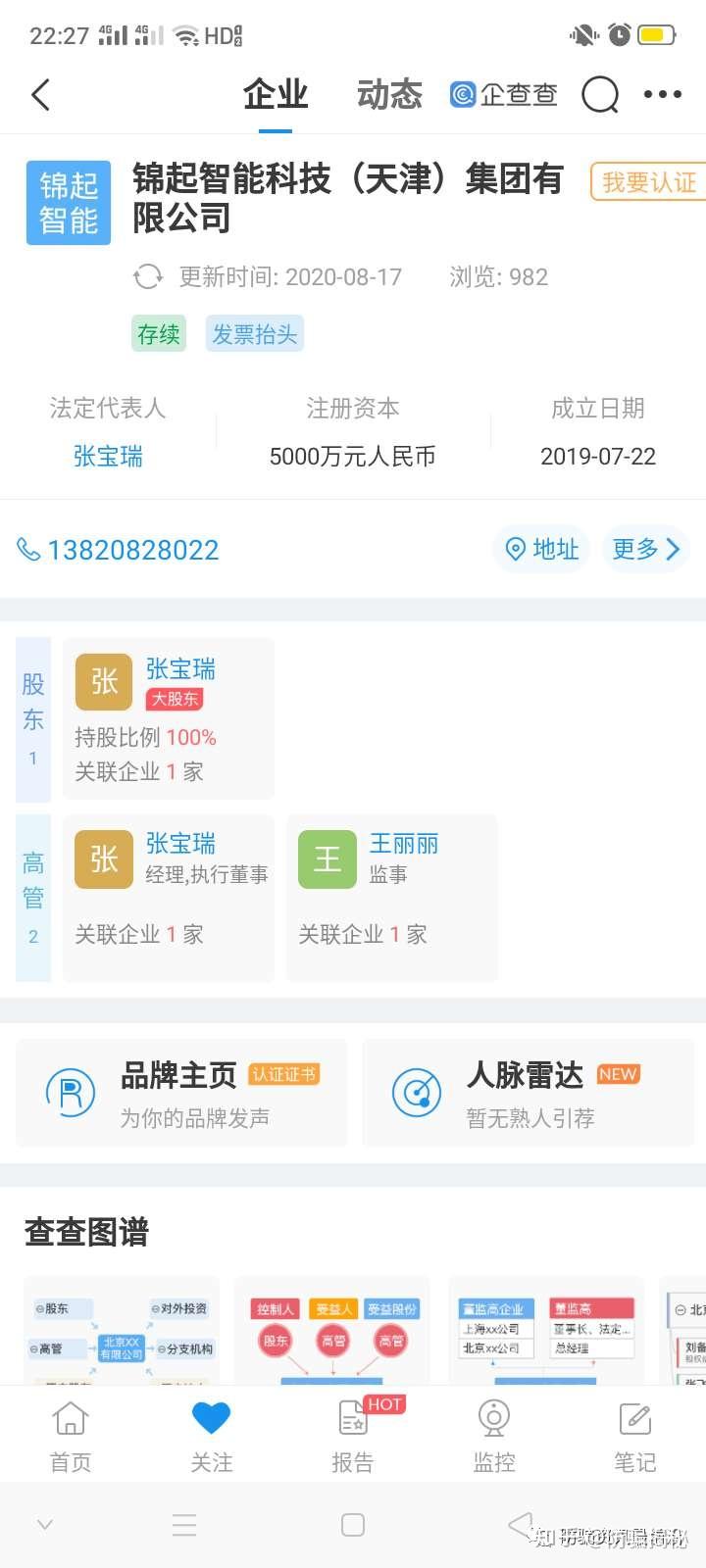Open shareholder 张宝瑞 profile link
This screenshot has width=706, height=1568.
(x=180, y=668)
